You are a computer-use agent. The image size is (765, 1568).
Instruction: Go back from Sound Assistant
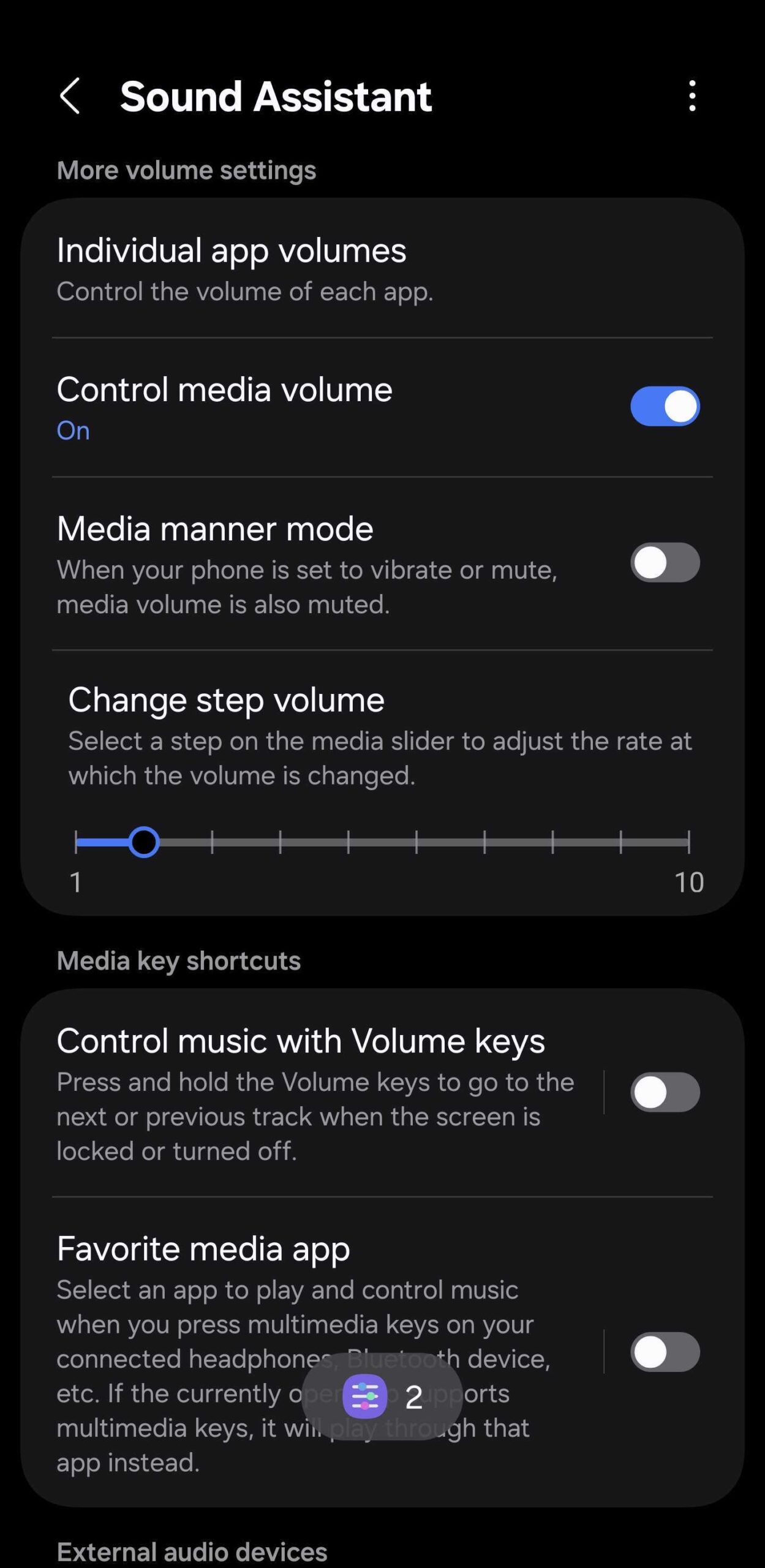click(70, 96)
